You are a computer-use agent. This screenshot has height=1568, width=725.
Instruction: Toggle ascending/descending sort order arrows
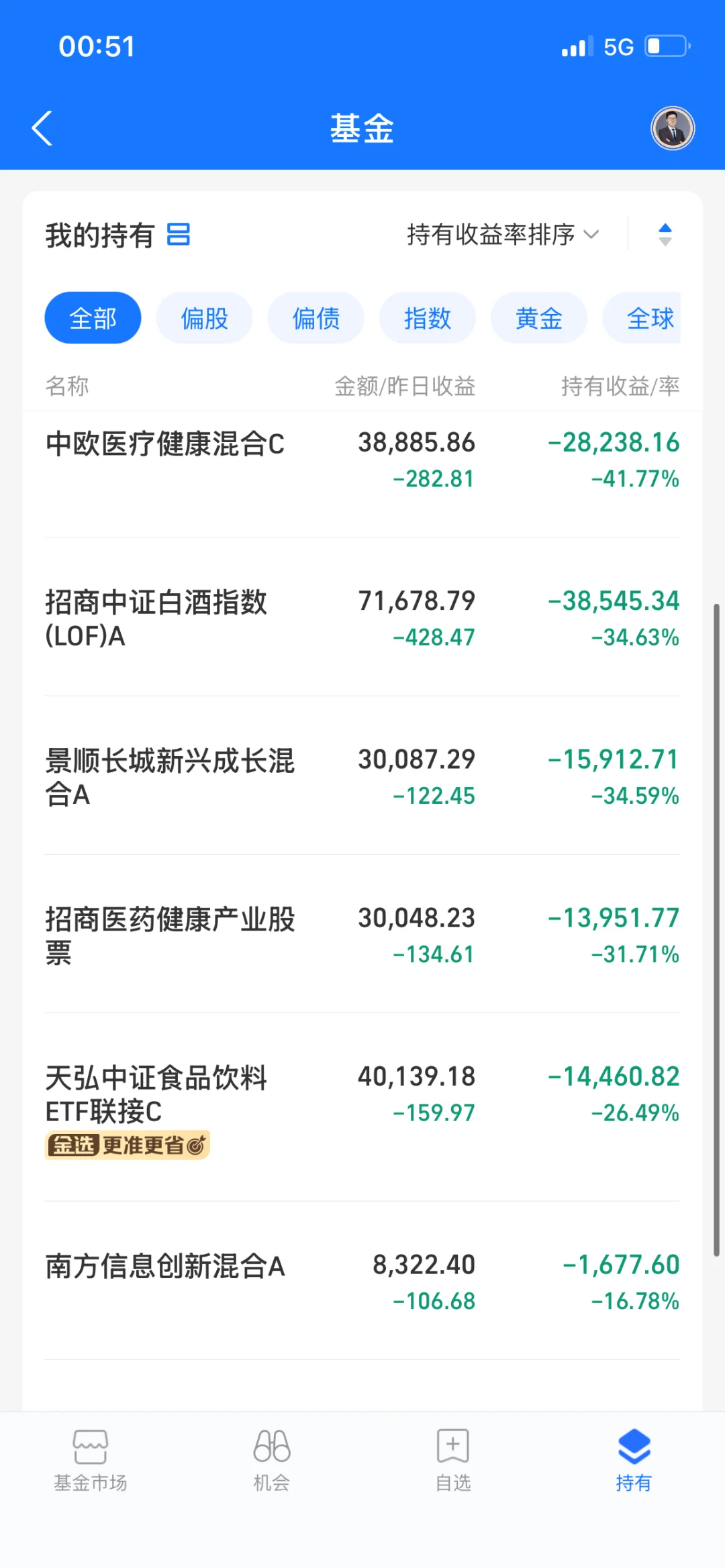click(x=665, y=235)
